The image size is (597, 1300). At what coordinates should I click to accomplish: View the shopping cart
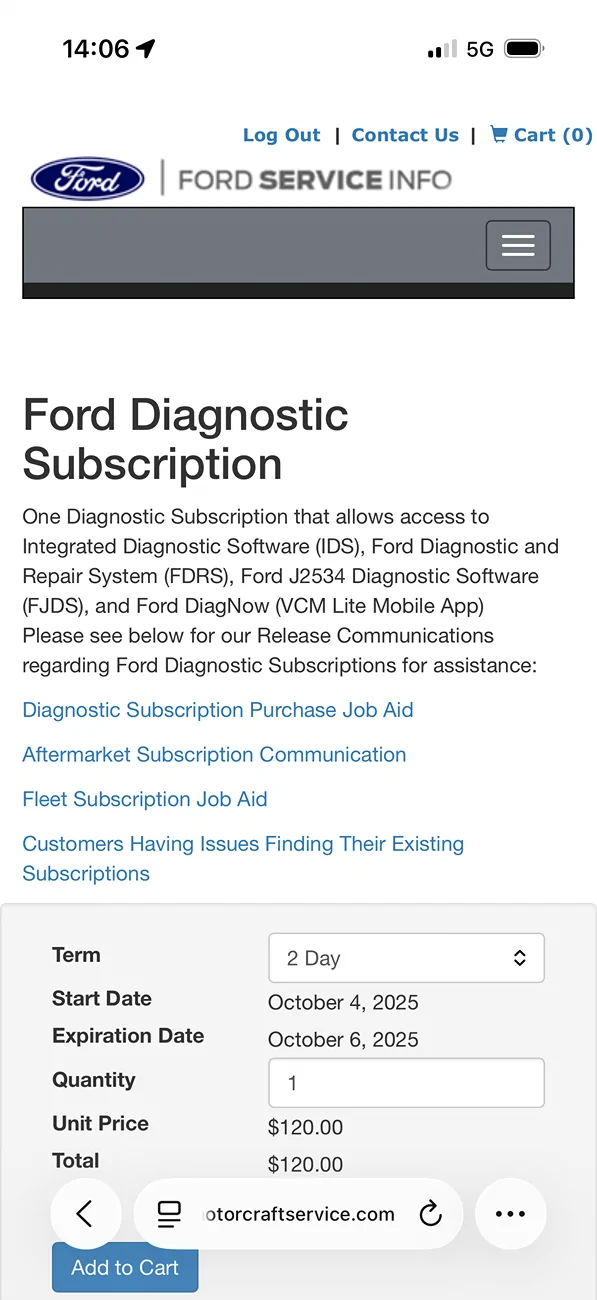click(x=541, y=135)
